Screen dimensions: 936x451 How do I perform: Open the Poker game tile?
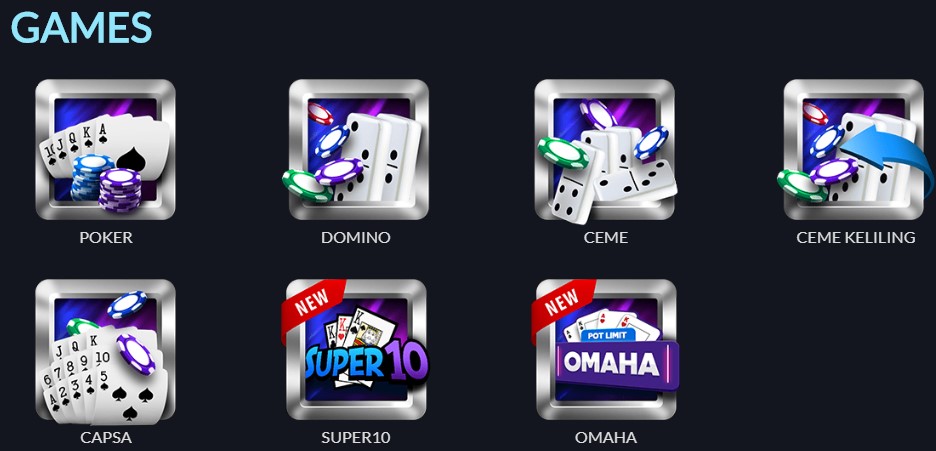[105, 150]
